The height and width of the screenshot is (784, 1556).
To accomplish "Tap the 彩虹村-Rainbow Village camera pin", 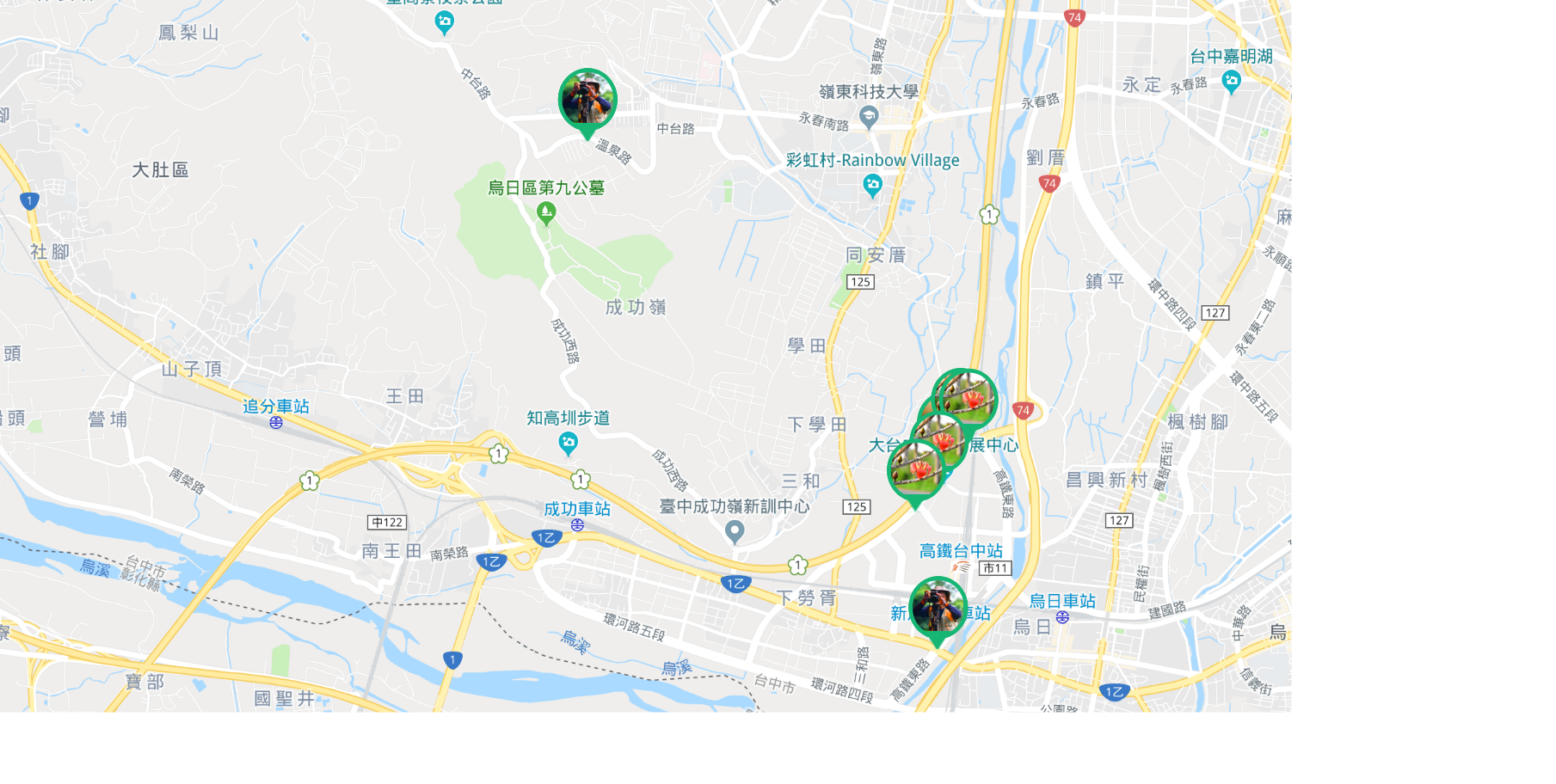I will point(873,185).
